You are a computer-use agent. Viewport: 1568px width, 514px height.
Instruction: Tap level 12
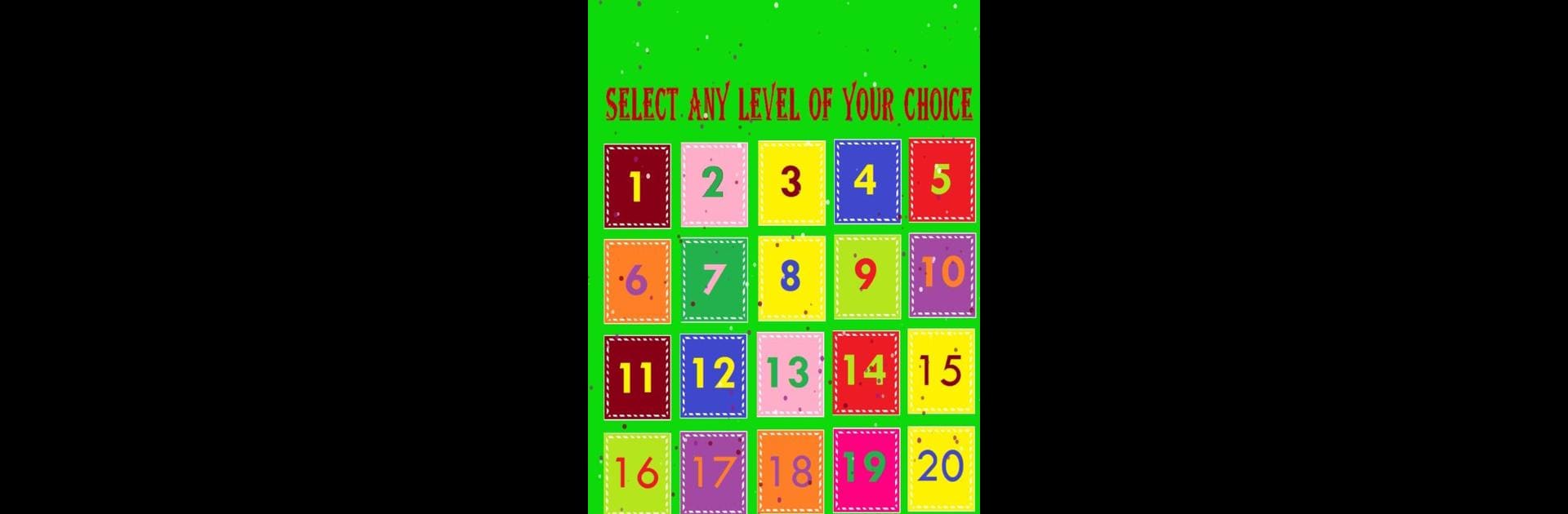[x=714, y=375]
